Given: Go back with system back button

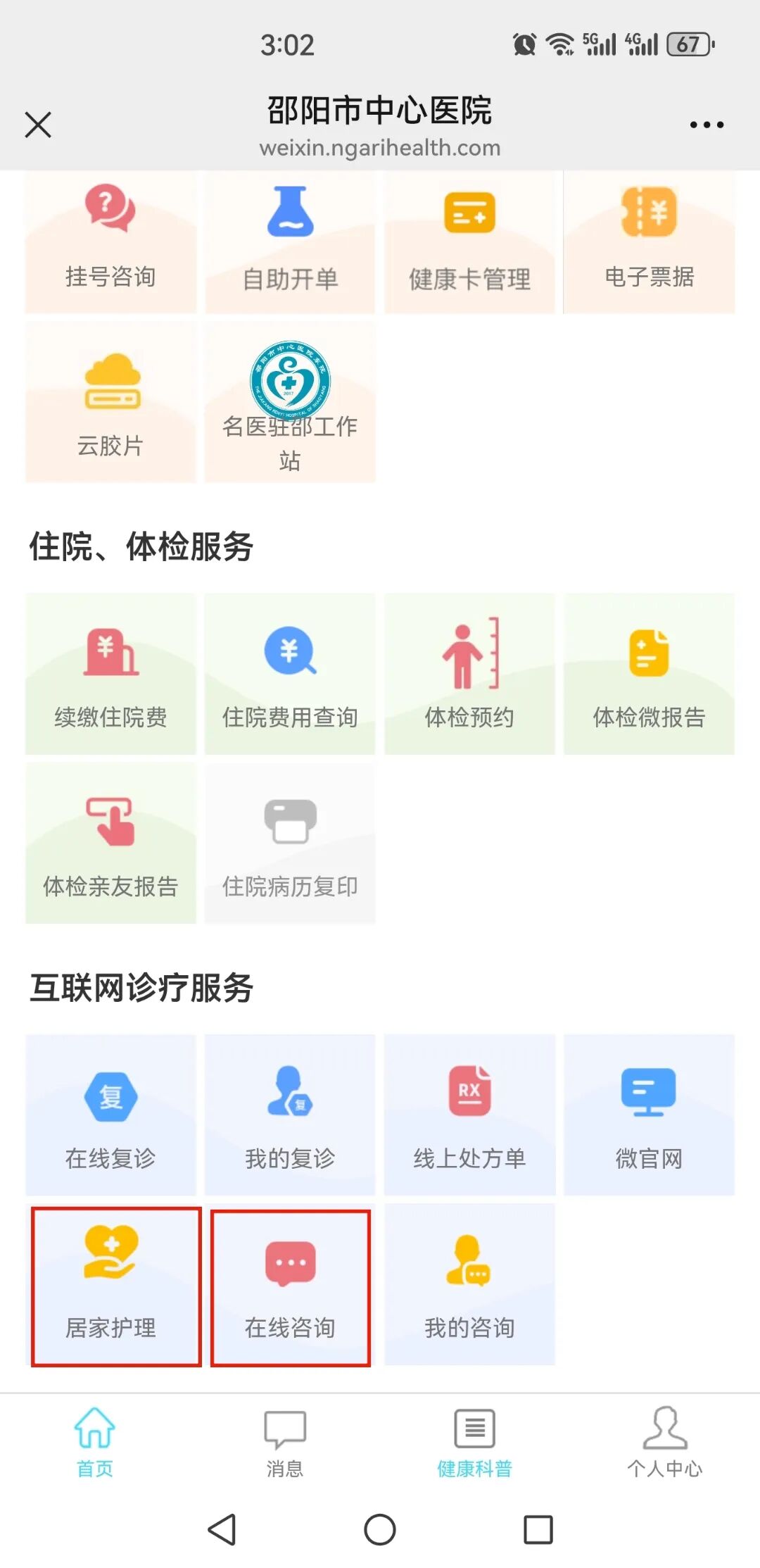Looking at the screenshot, I should 222,1529.
